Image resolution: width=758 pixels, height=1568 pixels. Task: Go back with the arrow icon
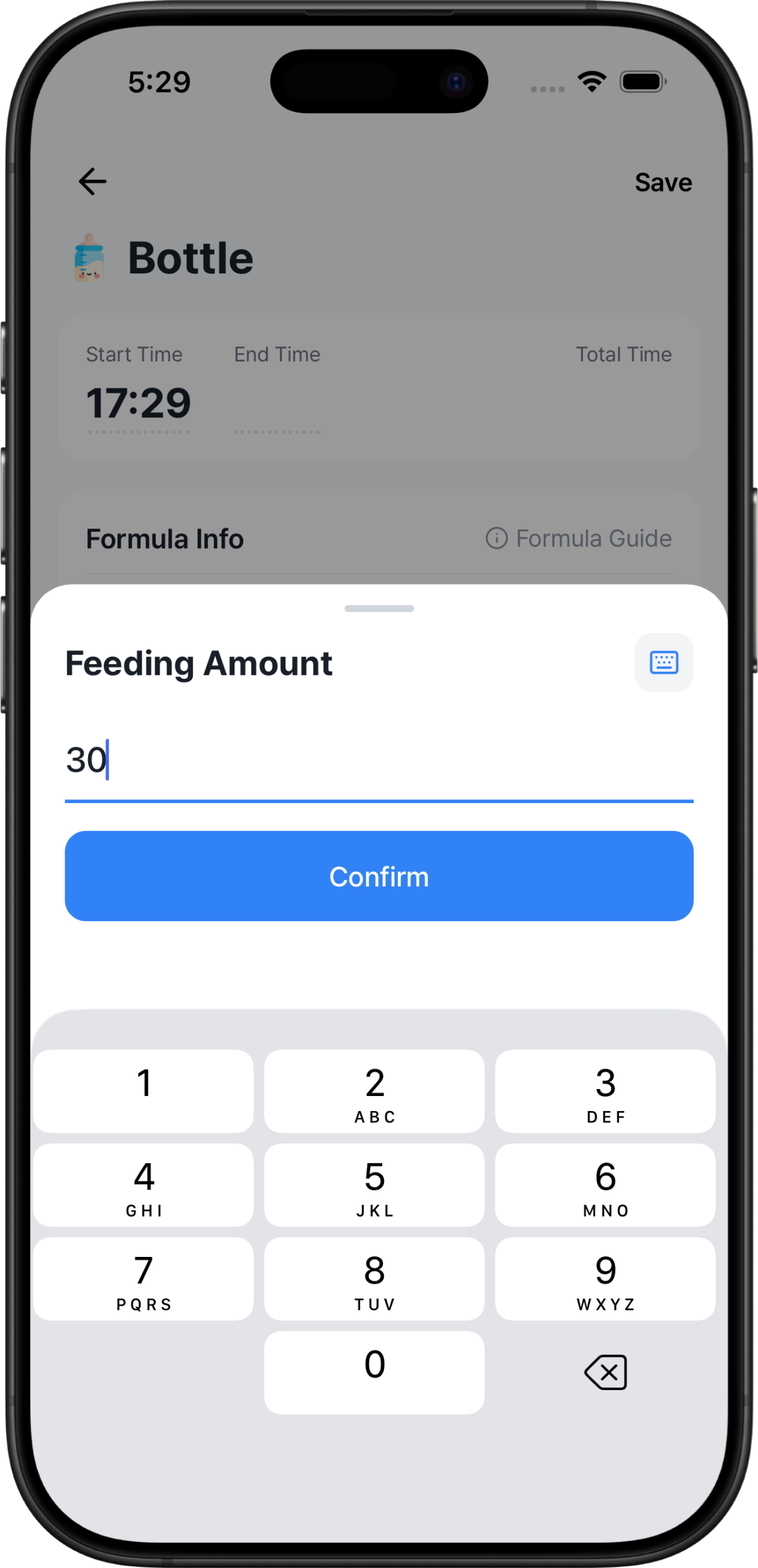(92, 182)
